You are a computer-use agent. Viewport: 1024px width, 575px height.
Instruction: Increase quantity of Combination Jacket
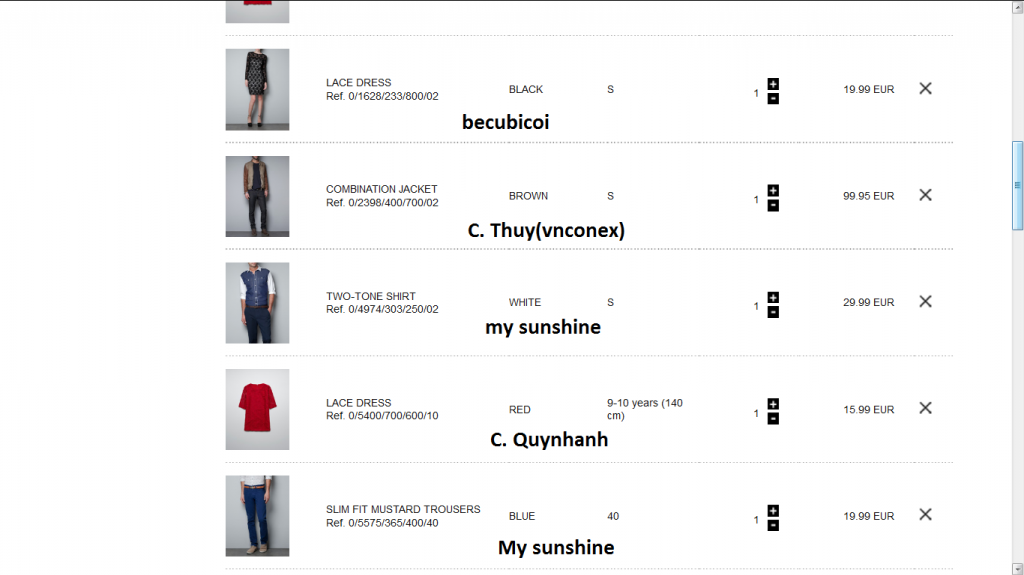tap(773, 190)
